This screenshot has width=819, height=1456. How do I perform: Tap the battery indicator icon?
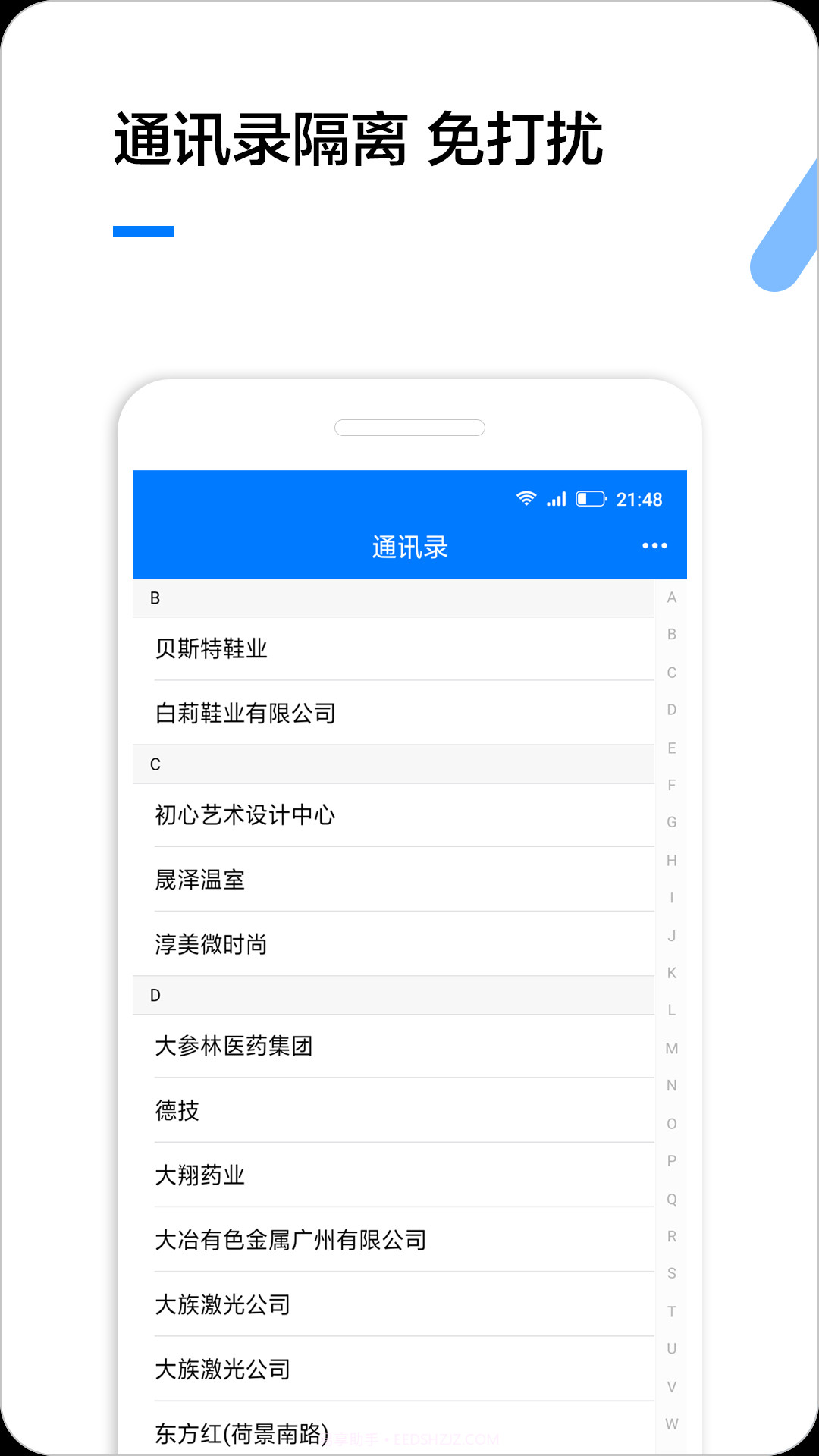coord(591,499)
